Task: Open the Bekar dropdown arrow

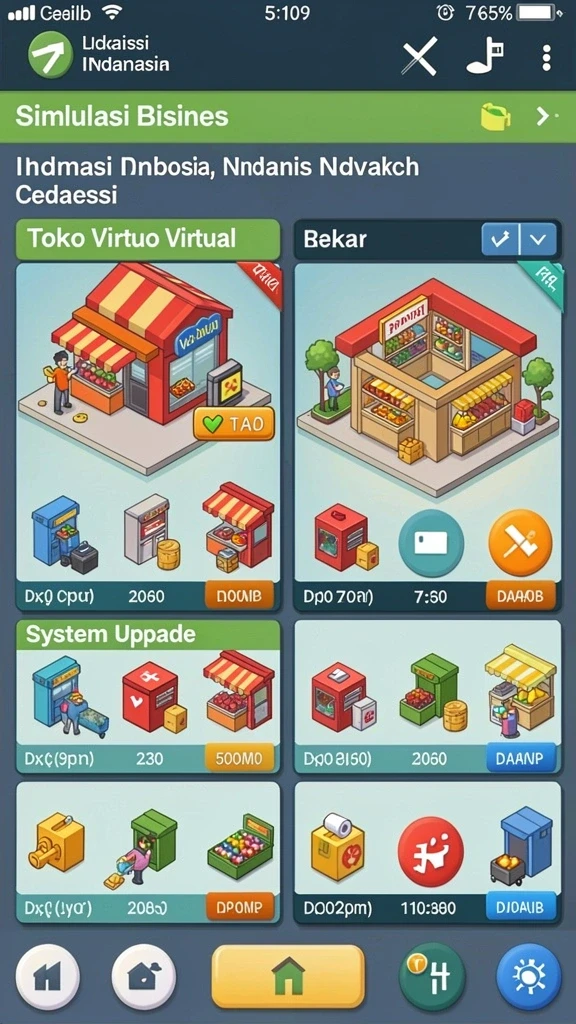Action: 539,240
